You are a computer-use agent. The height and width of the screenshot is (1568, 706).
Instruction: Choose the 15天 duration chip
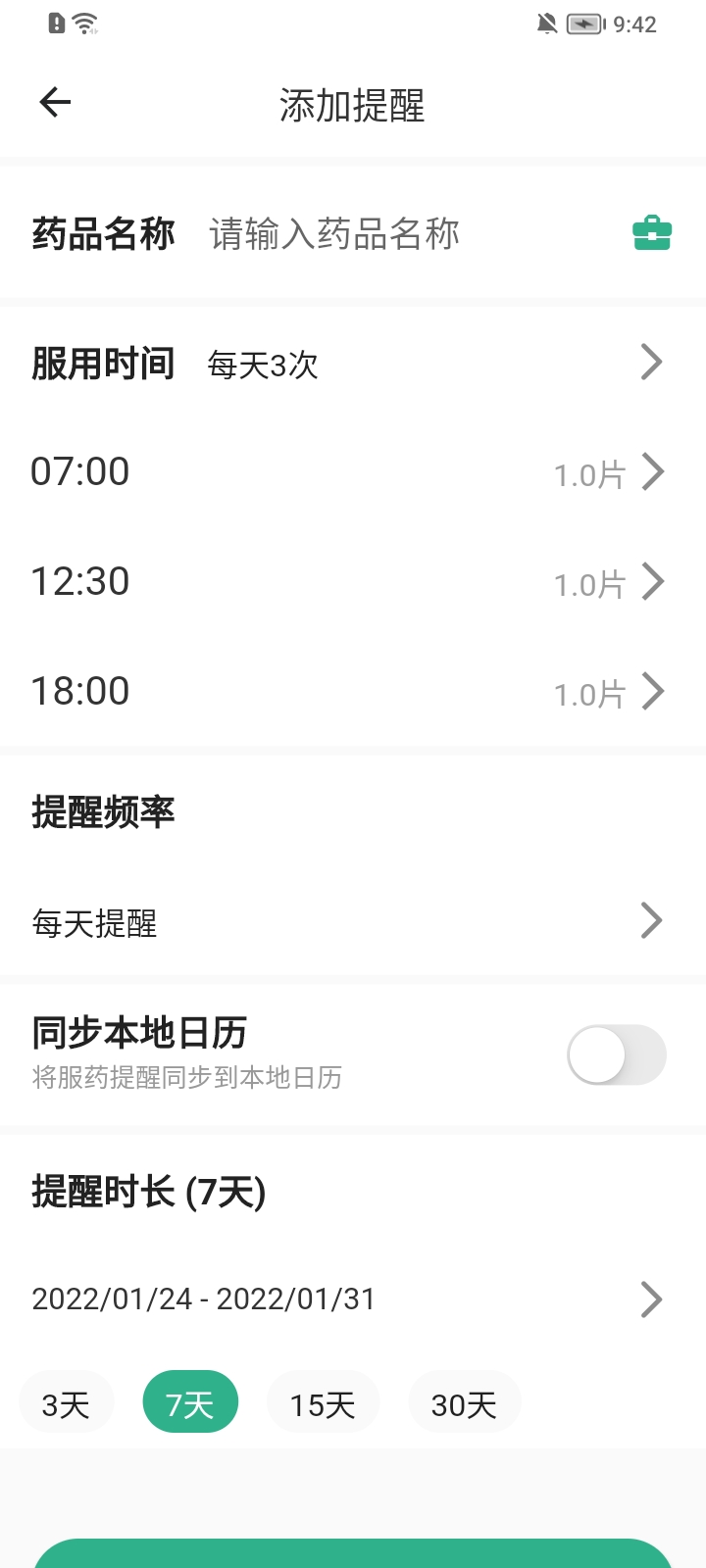(x=323, y=1403)
